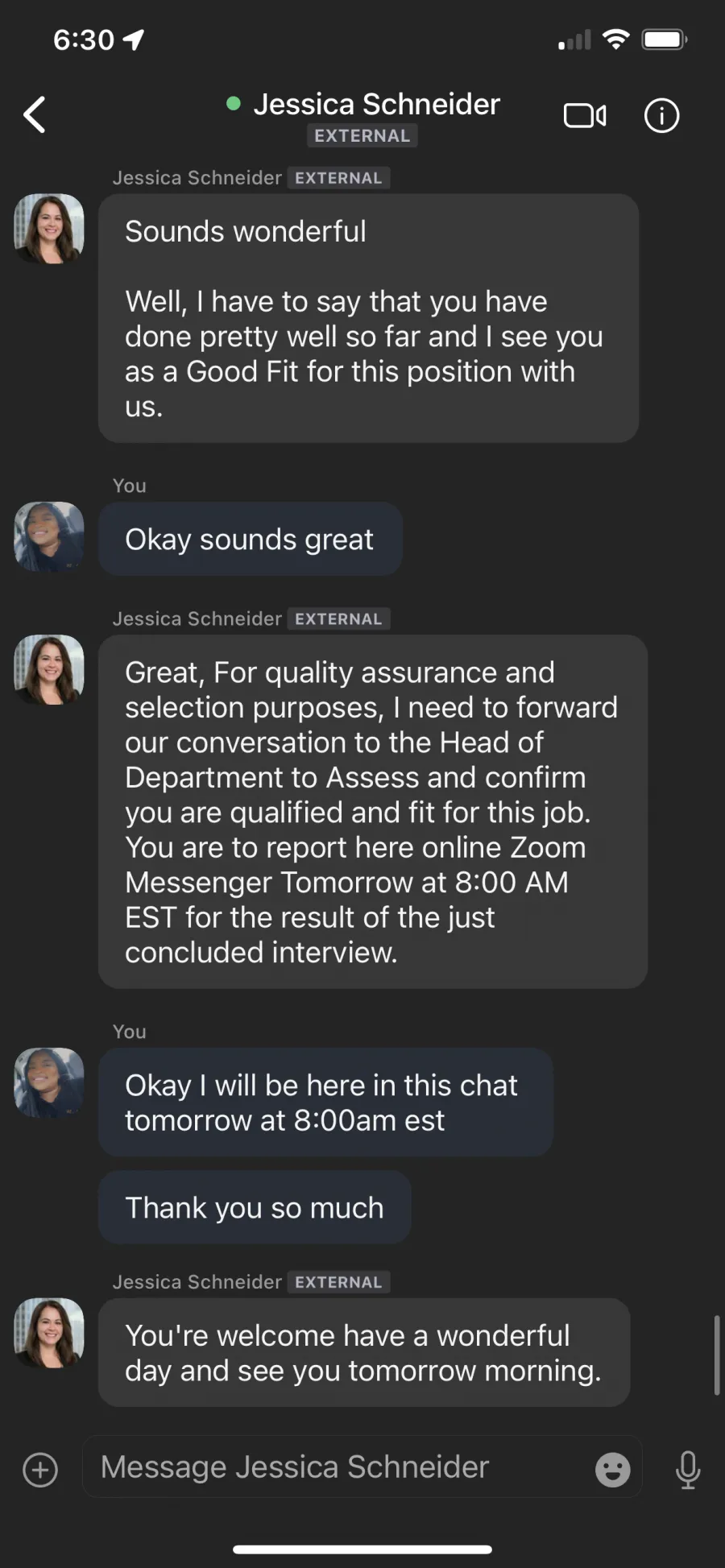Viewport: 725px width, 1568px height.
Task: Open the emoji picker in the message box
Action: point(612,1470)
